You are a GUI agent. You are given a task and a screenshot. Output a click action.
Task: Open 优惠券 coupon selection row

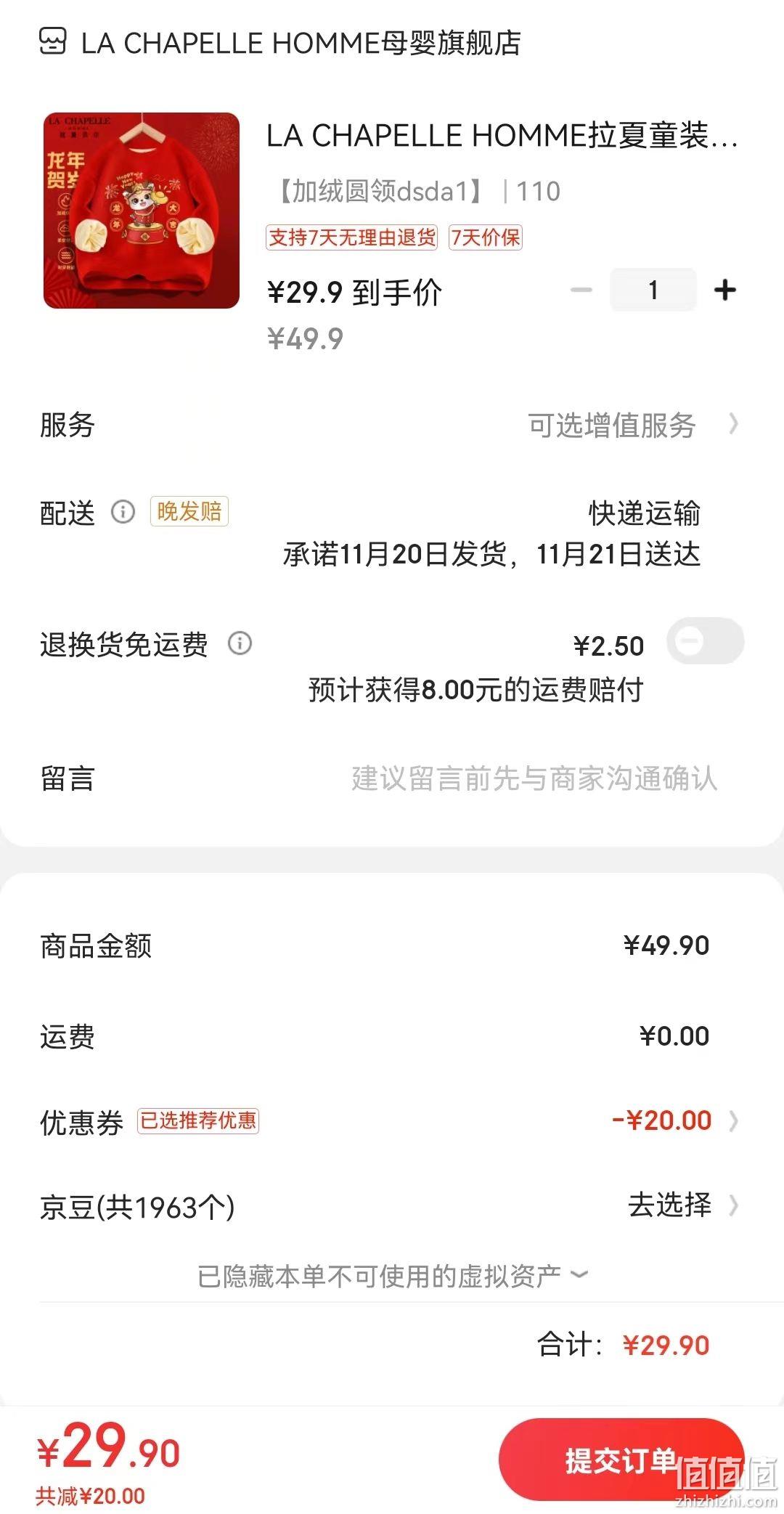point(392,1121)
